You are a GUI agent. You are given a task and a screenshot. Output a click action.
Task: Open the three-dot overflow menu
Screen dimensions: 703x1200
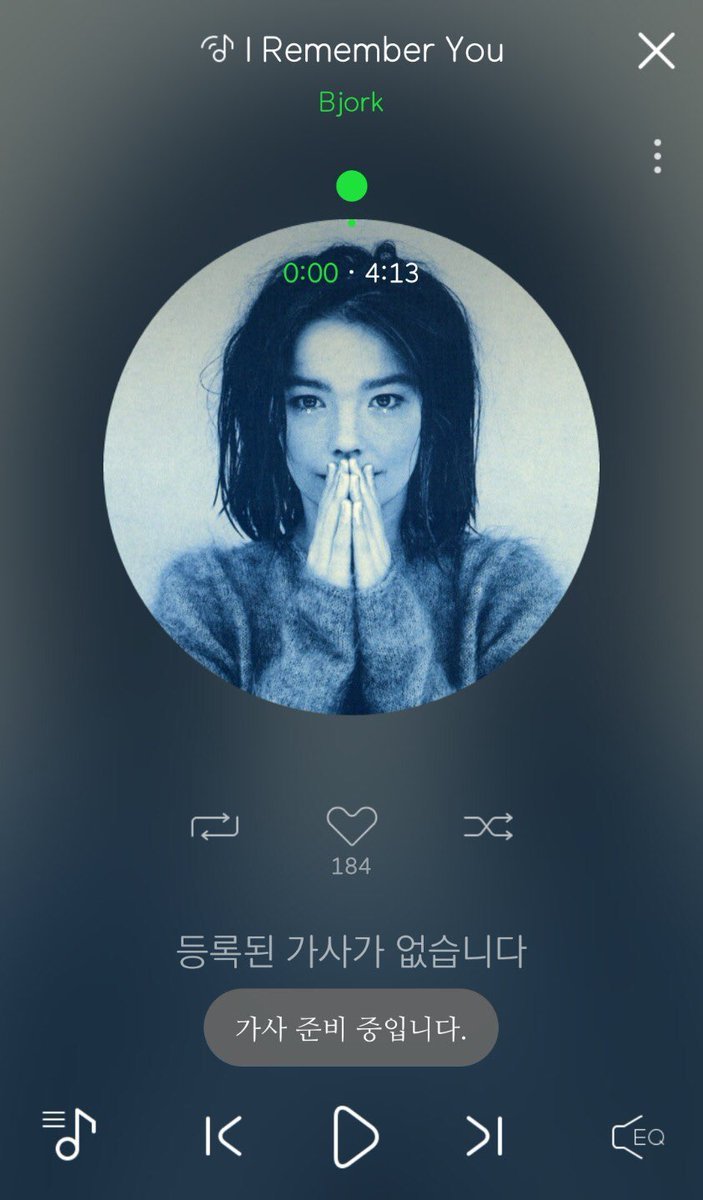point(657,157)
